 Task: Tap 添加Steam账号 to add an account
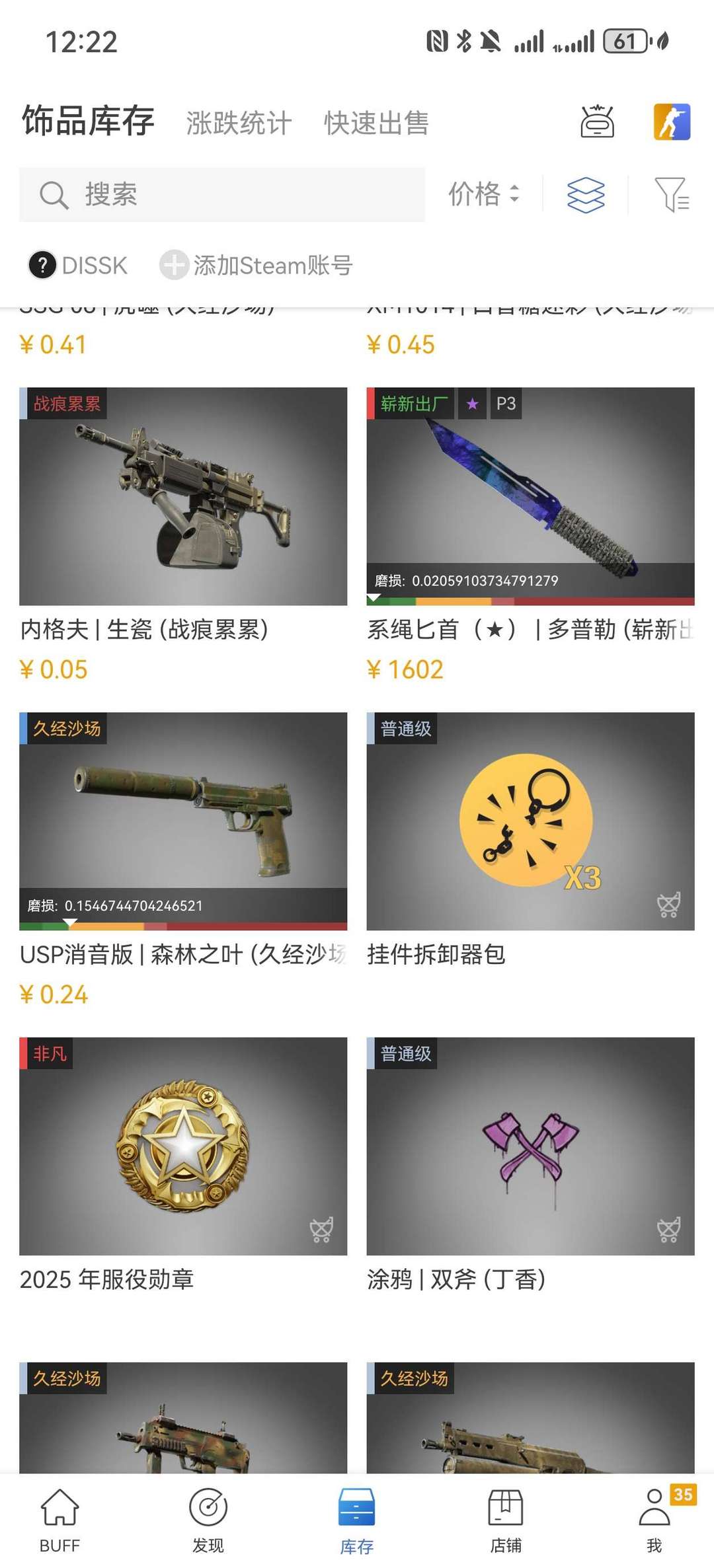tap(256, 265)
